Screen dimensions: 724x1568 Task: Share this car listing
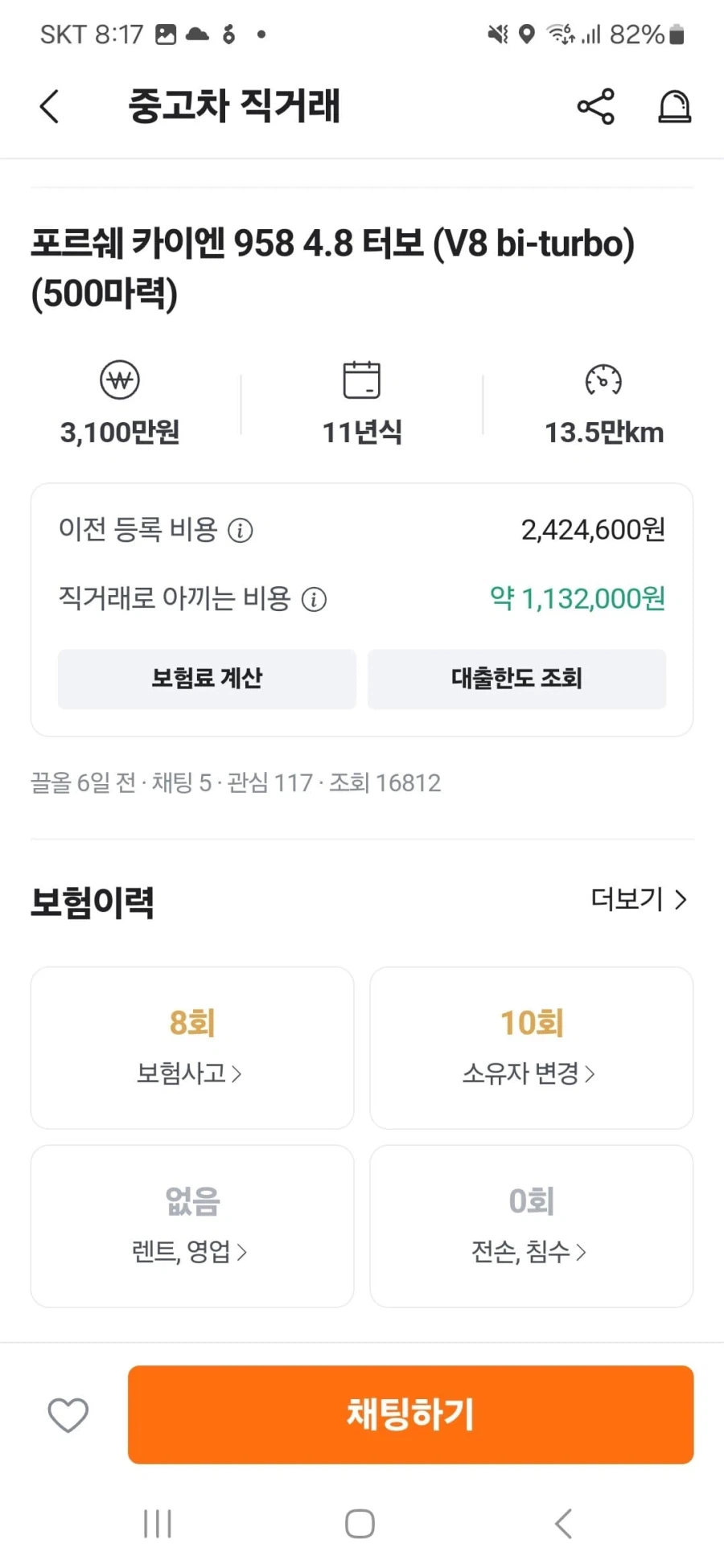click(594, 106)
